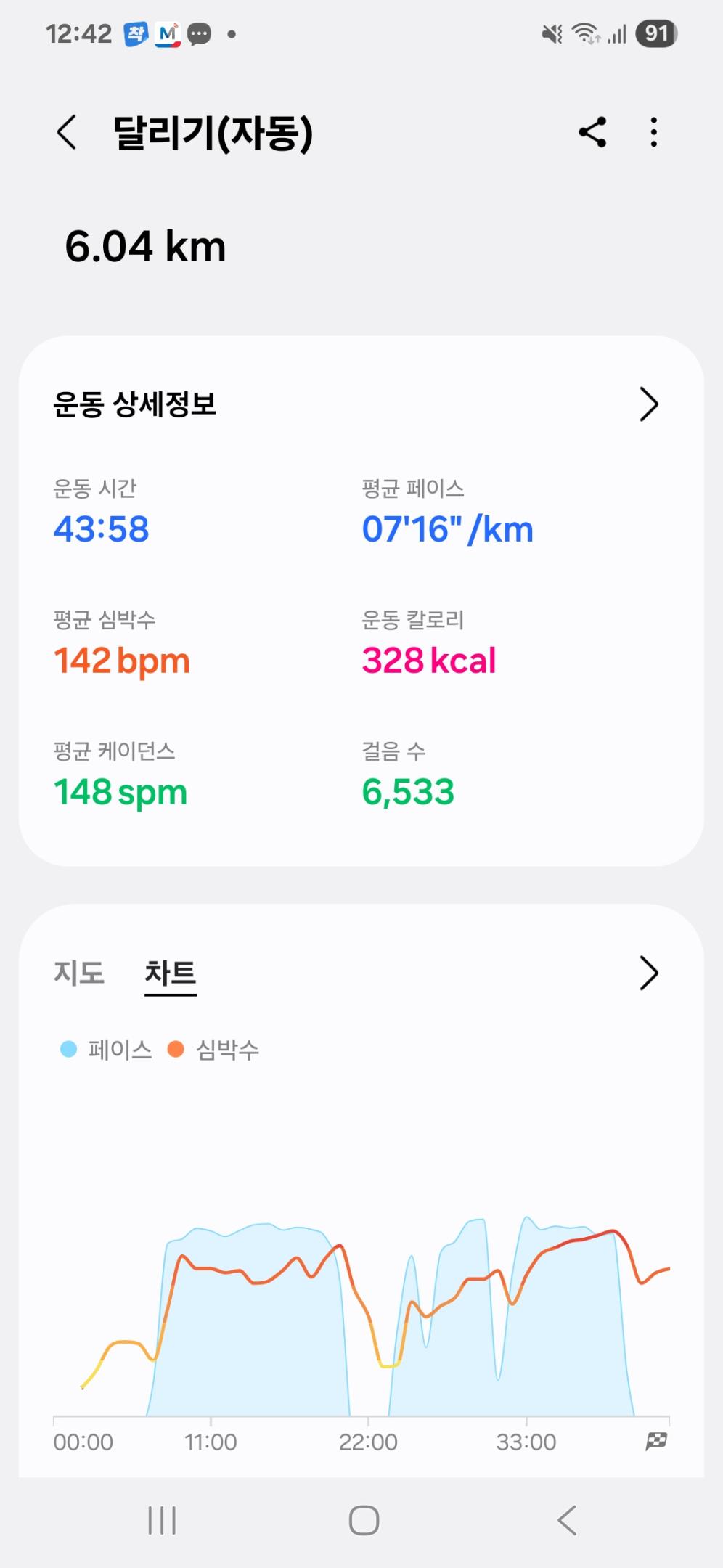Expand 운동 상세정보 with its chevron

(648, 404)
